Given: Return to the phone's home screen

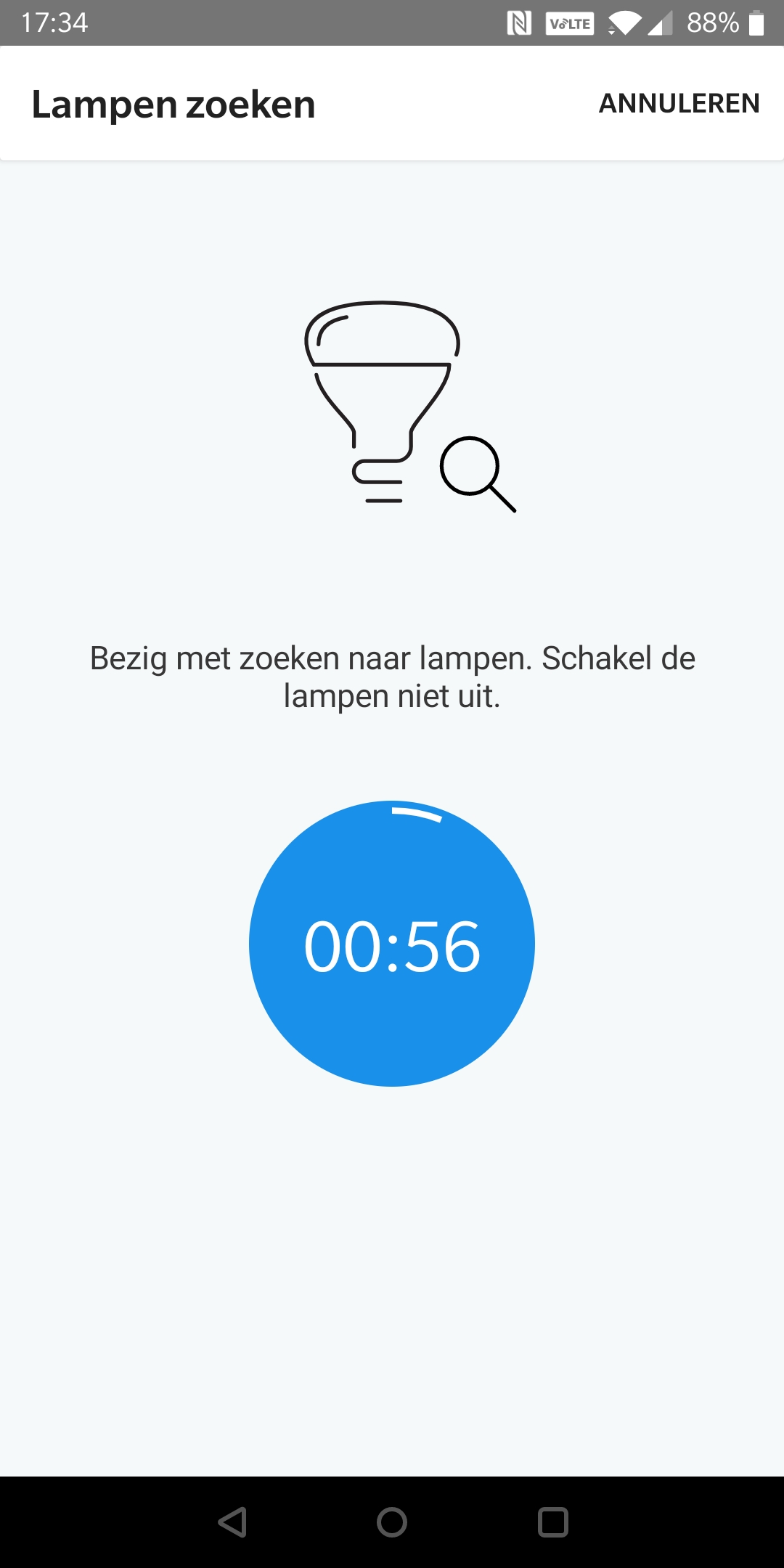Looking at the screenshot, I should coord(392,1522).
